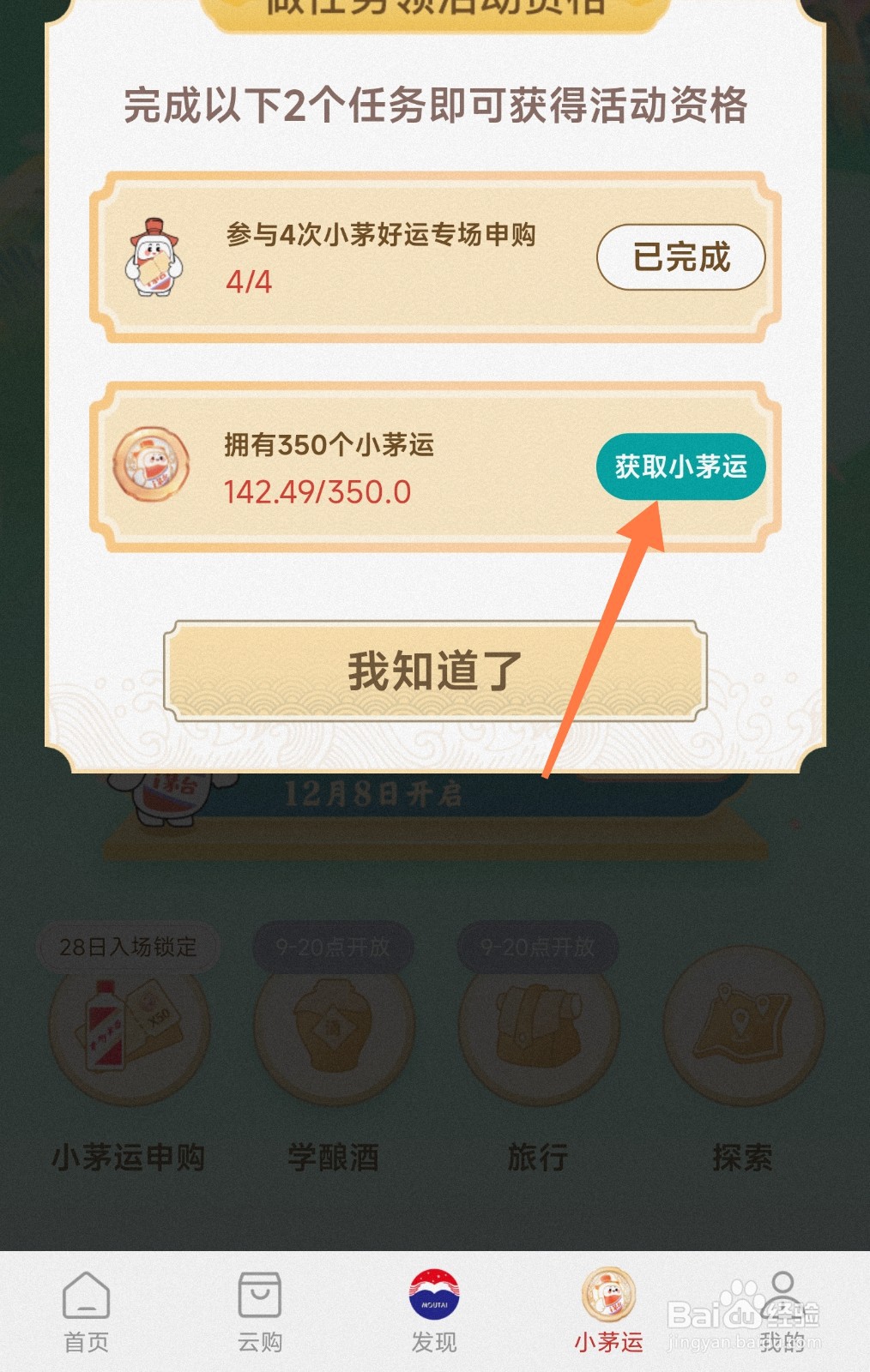The width and height of the screenshot is (870, 1372).
Task: Tap the 28日入场锁定 badge
Action: [127, 947]
